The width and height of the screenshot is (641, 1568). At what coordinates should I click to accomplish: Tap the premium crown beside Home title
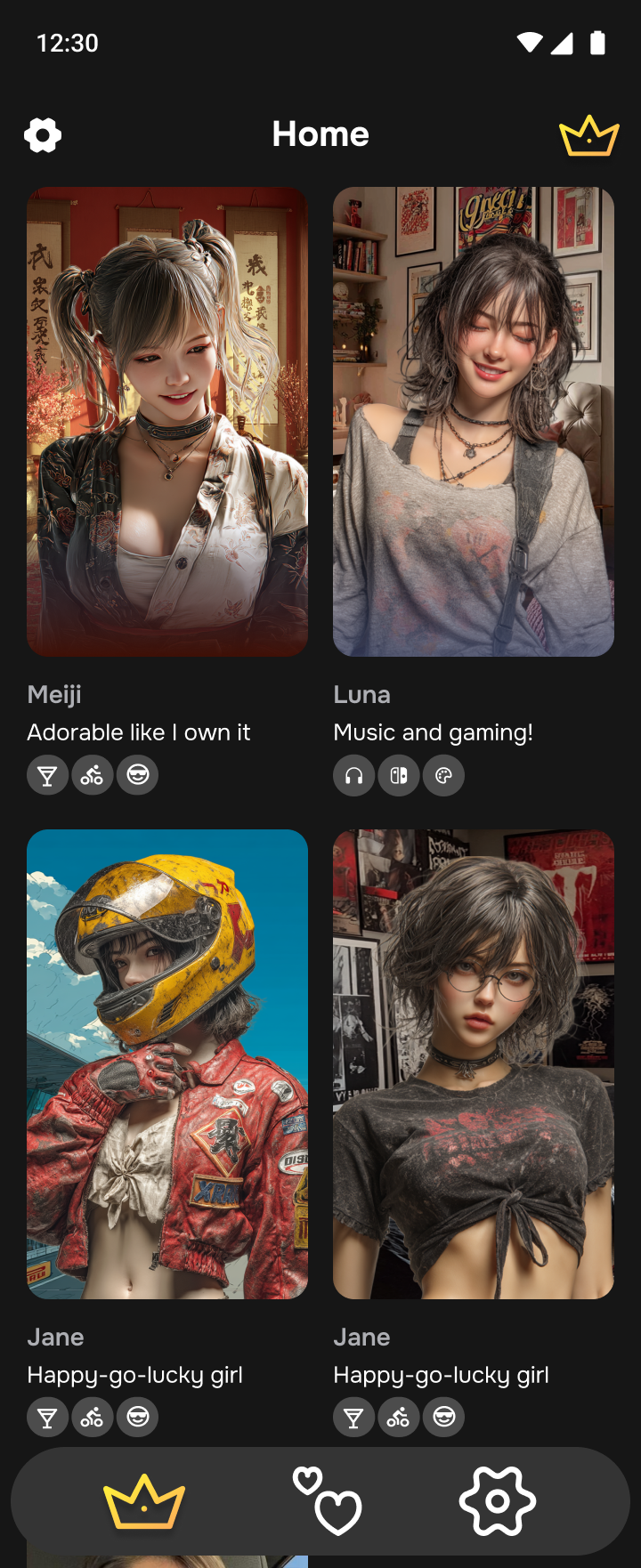click(588, 136)
